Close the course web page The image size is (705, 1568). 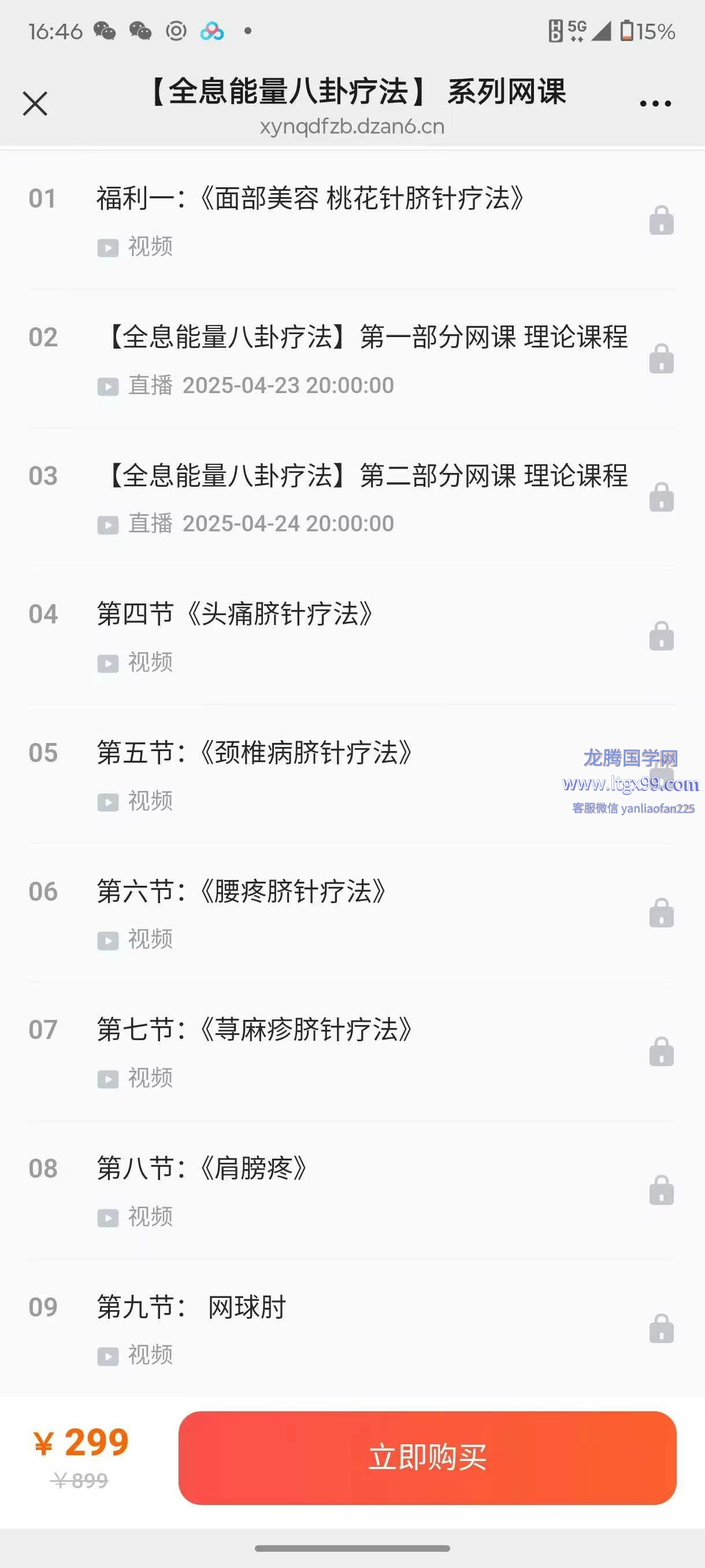click(35, 103)
